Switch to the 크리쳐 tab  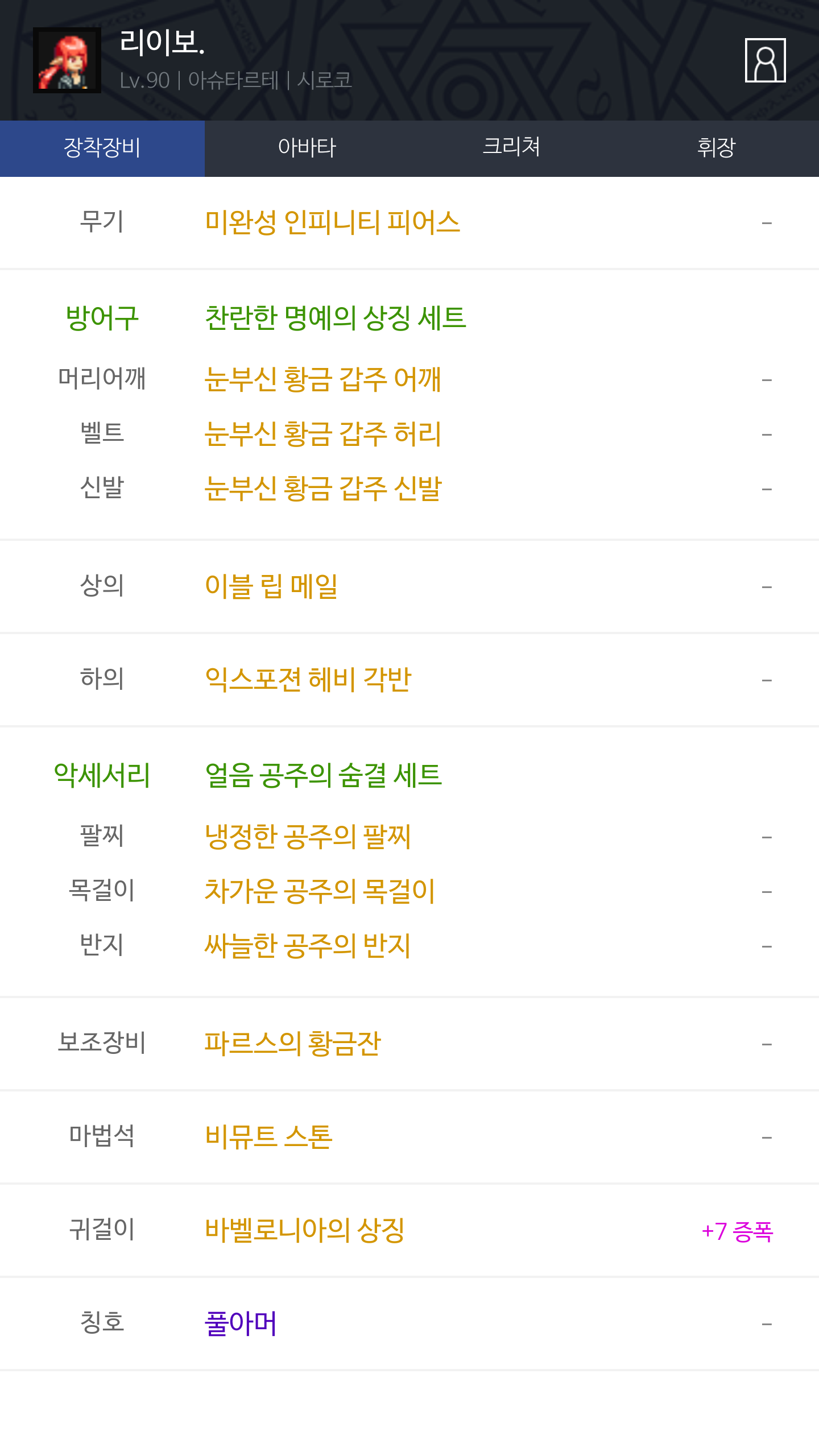pyautogui.click(x=511, y=148)
